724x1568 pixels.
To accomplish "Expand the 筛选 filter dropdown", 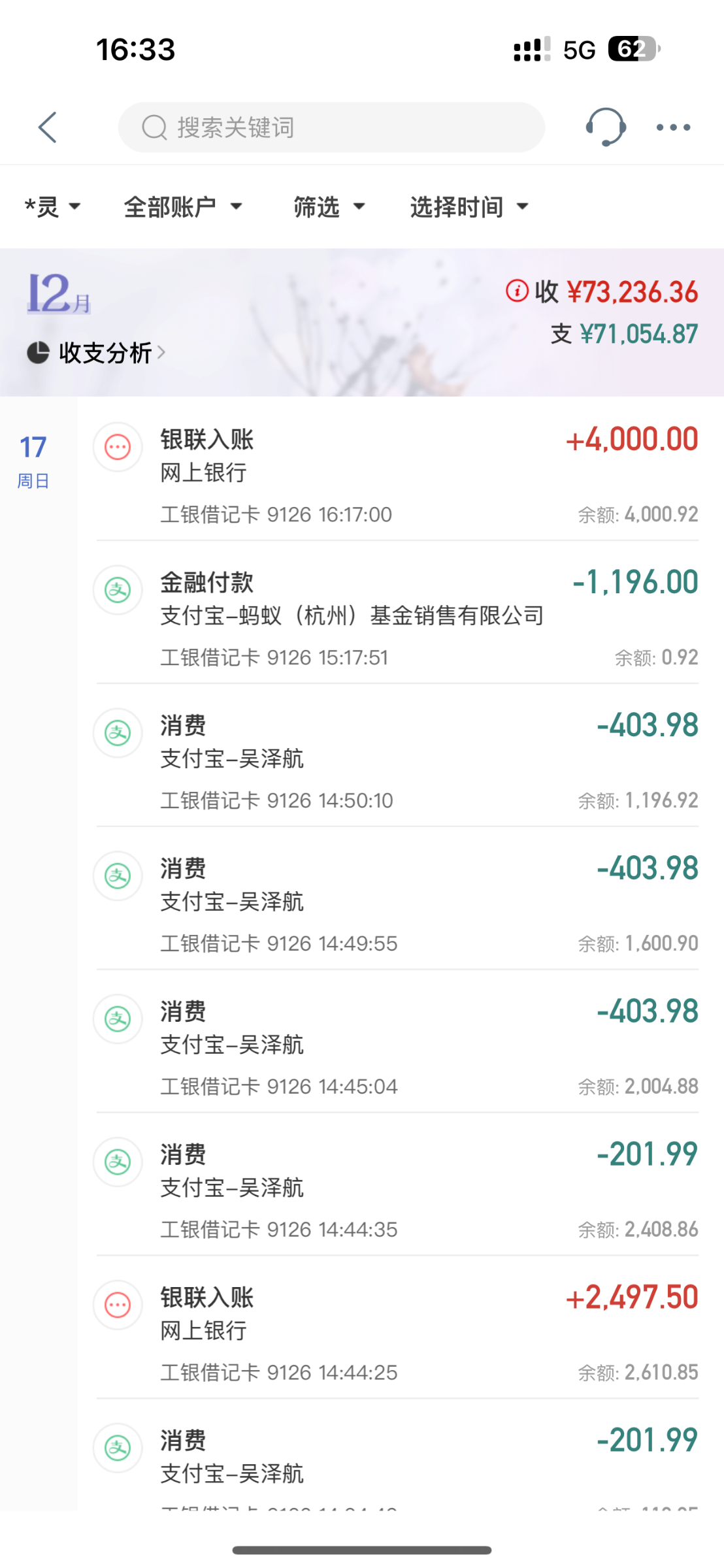I will pos(329,207).
